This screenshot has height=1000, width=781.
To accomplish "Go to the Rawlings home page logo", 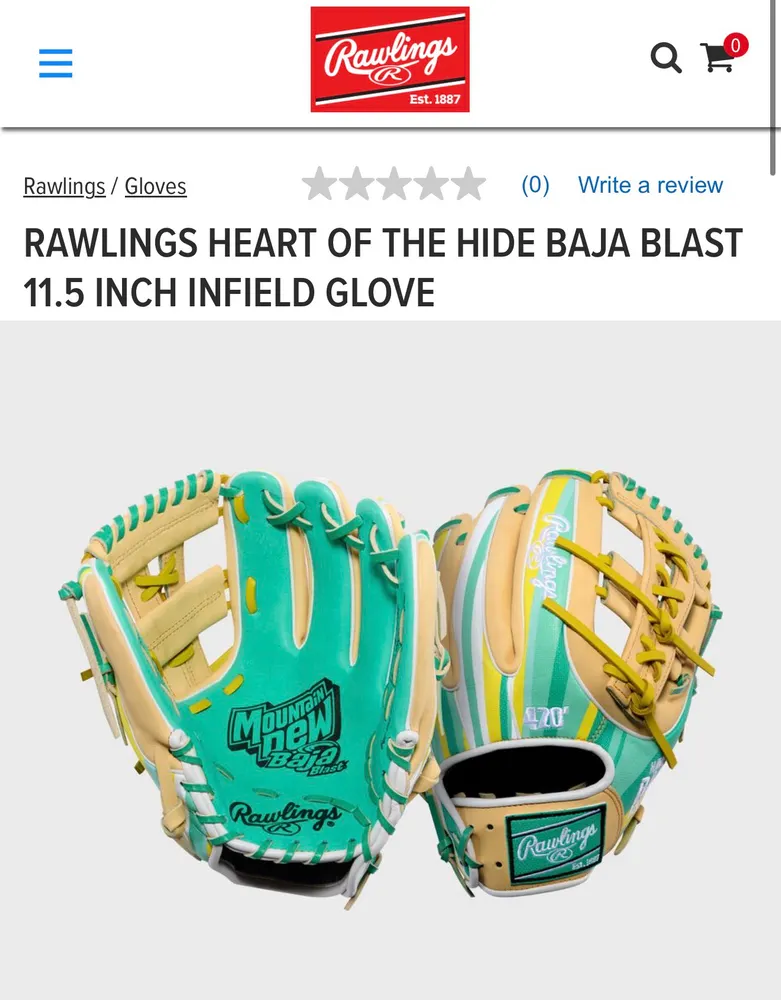I will point(389,60).
